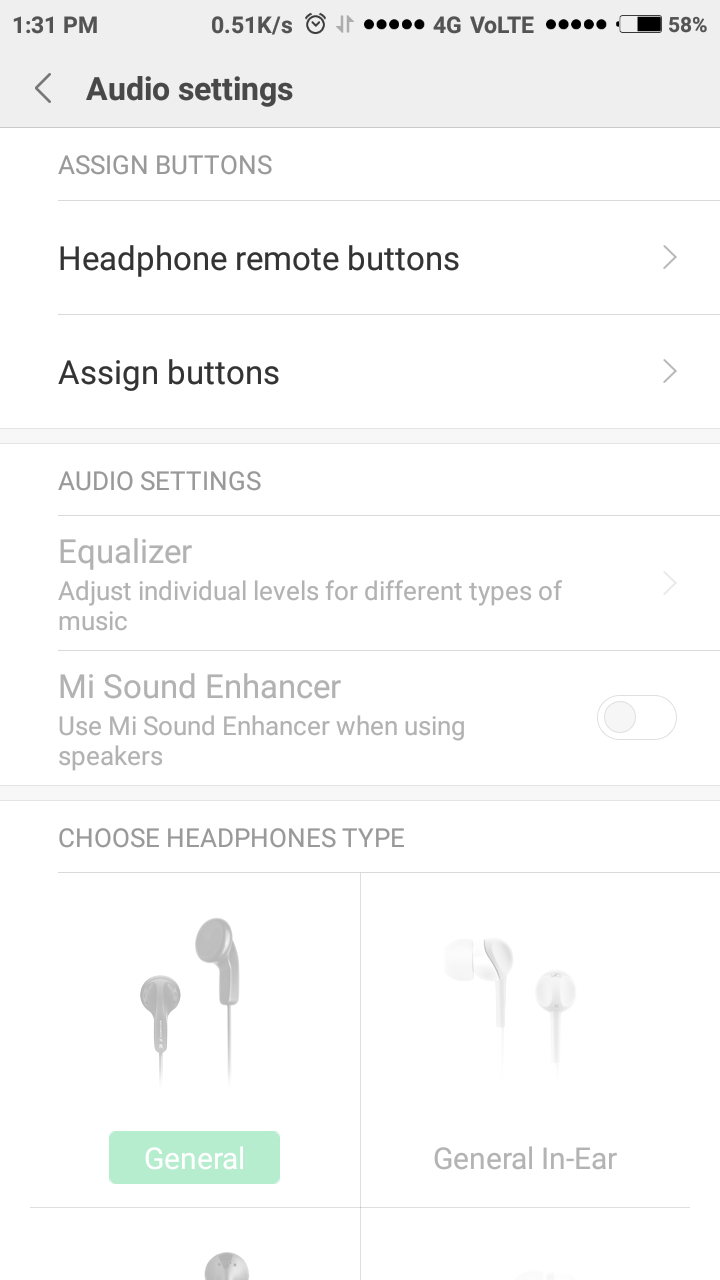720x1280 pixels.
Task: Open the Equalizer settings
Action: (360, 584)
